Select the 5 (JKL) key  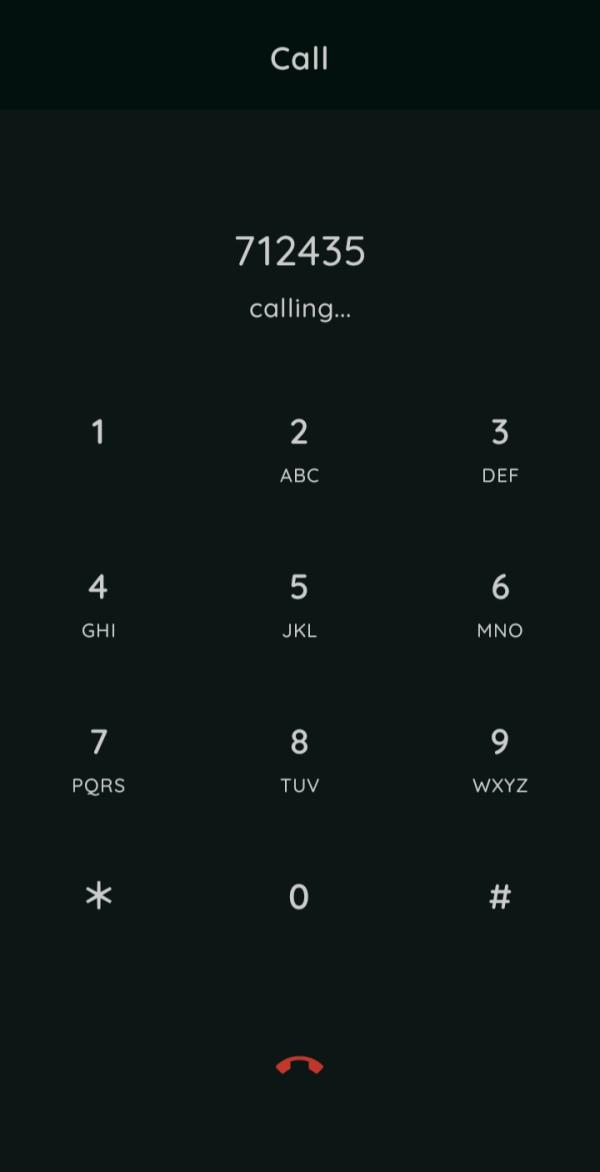[x=299, y=603]
